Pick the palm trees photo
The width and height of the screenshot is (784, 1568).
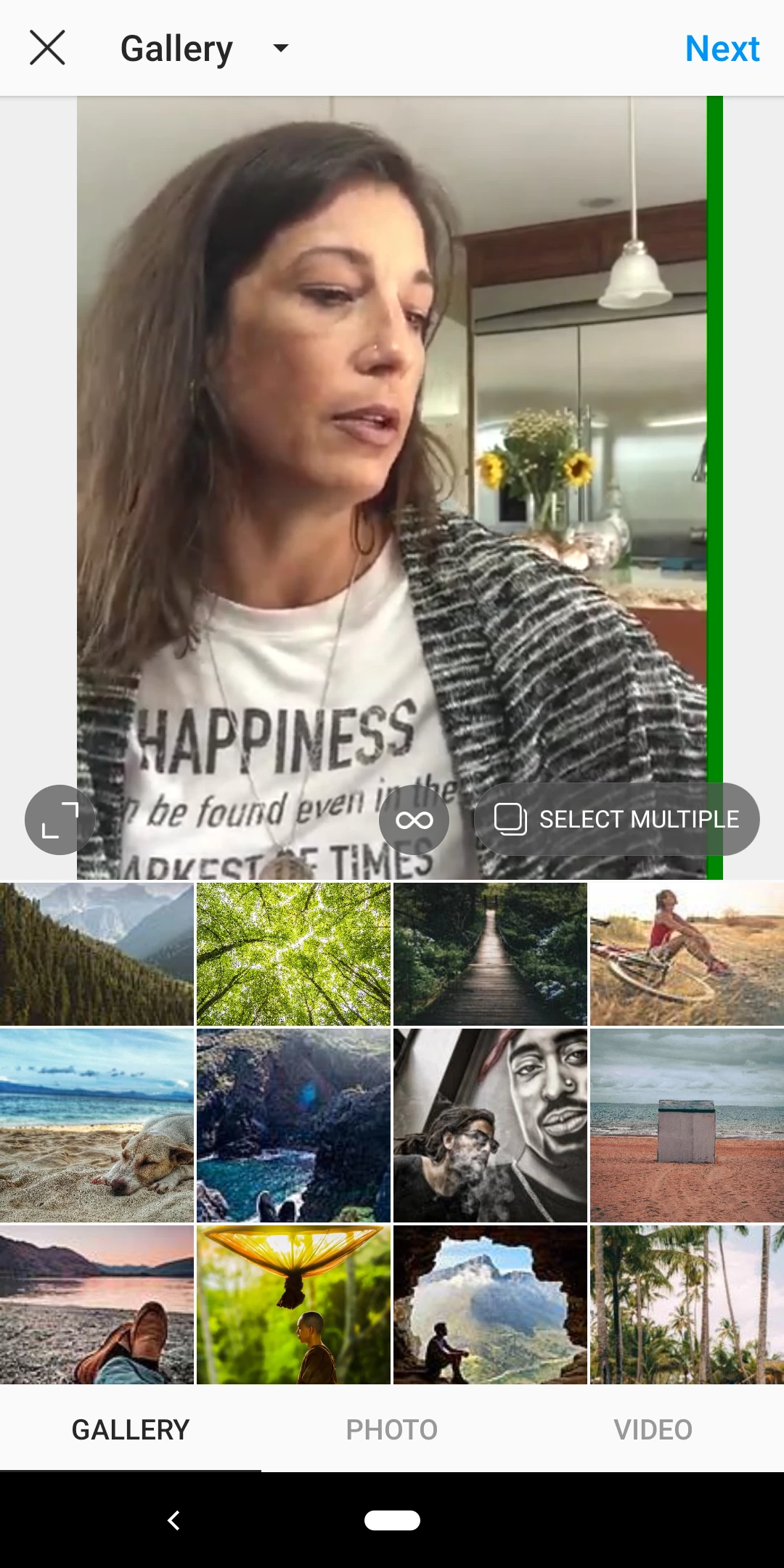(x=687, y=1304)
